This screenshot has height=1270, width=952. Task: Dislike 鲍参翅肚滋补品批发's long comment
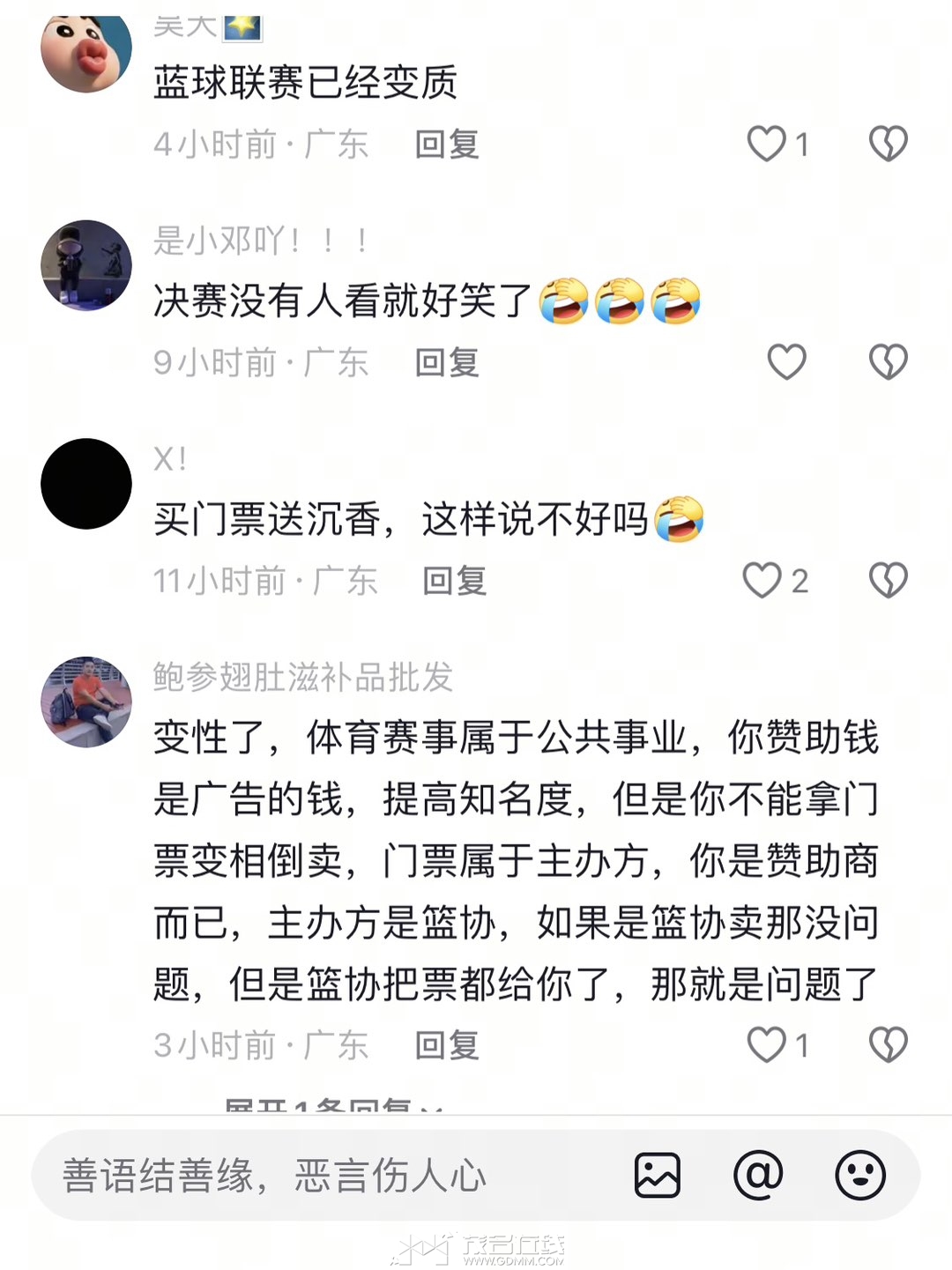888,1045
